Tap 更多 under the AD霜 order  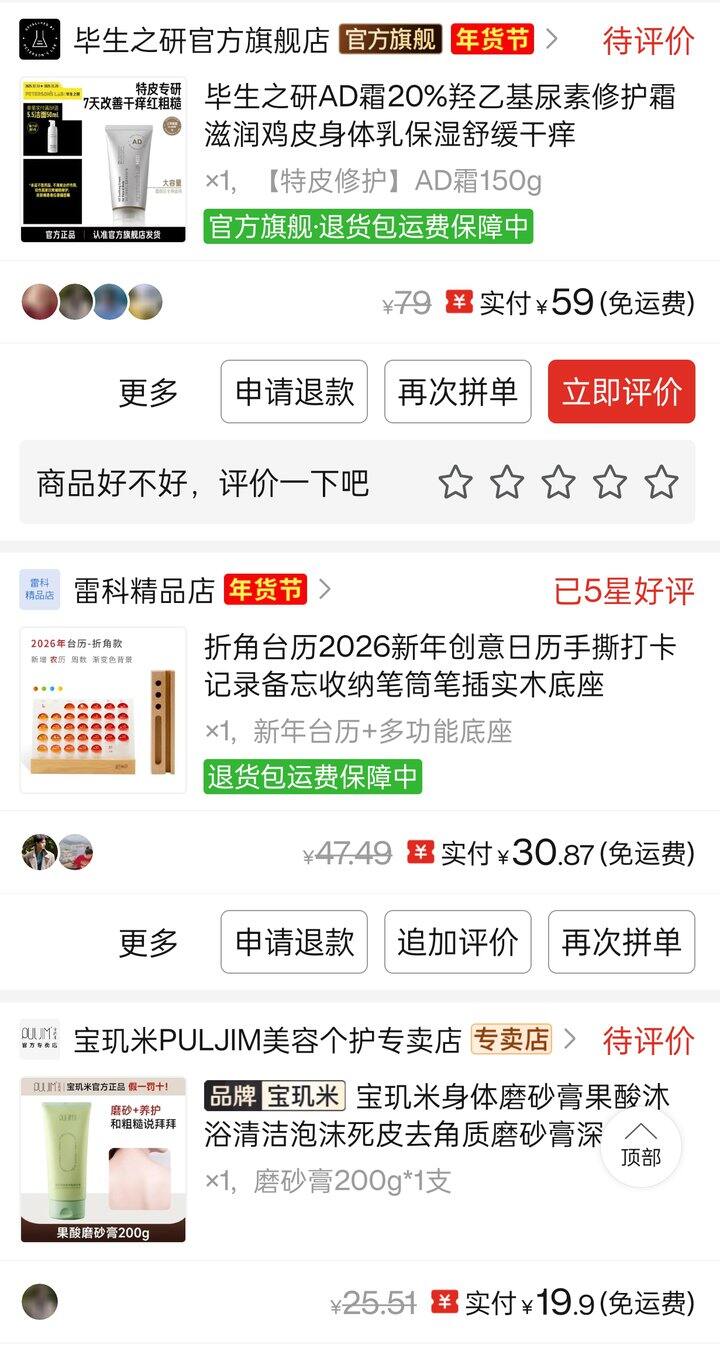(148, 392)
